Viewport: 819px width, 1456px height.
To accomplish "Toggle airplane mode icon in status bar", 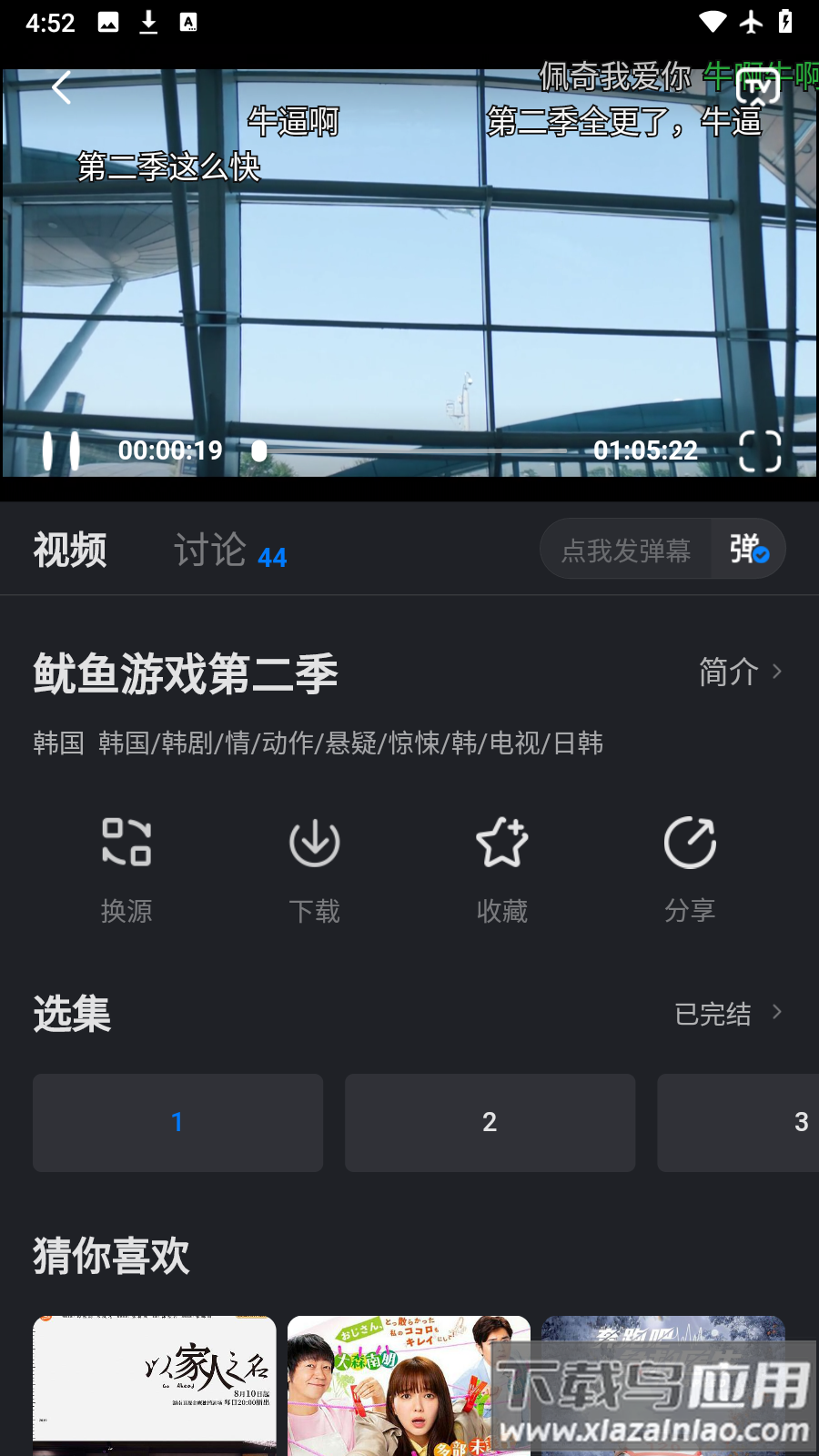I will click(752, 20).
